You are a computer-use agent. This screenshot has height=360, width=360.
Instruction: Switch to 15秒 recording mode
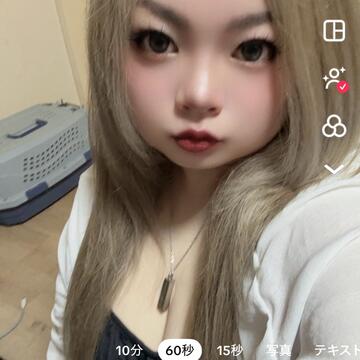pyautogui.click(x=230, y=350)
